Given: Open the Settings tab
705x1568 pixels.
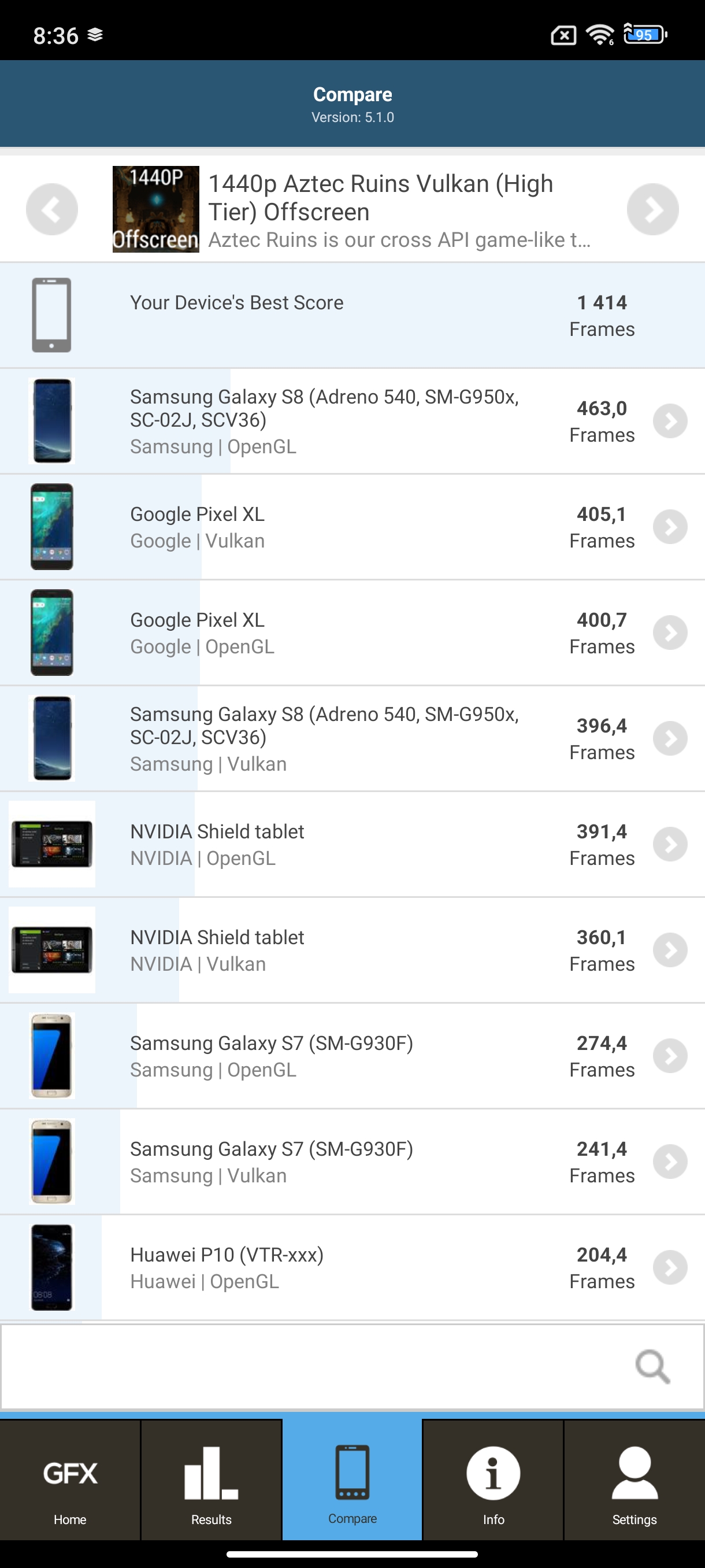Looking at the screenshot, I should point(634,1480).
